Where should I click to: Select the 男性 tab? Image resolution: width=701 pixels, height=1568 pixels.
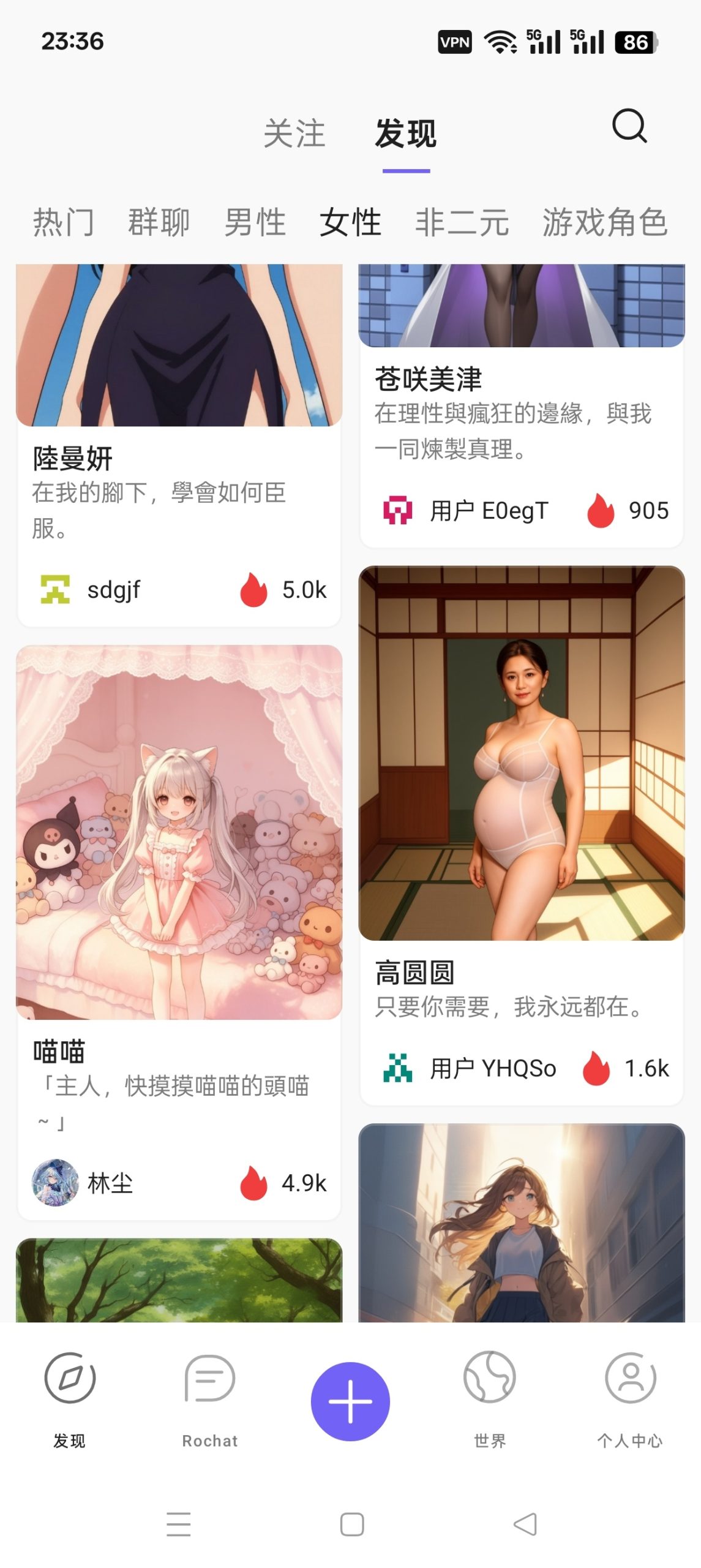click(254, 223)
